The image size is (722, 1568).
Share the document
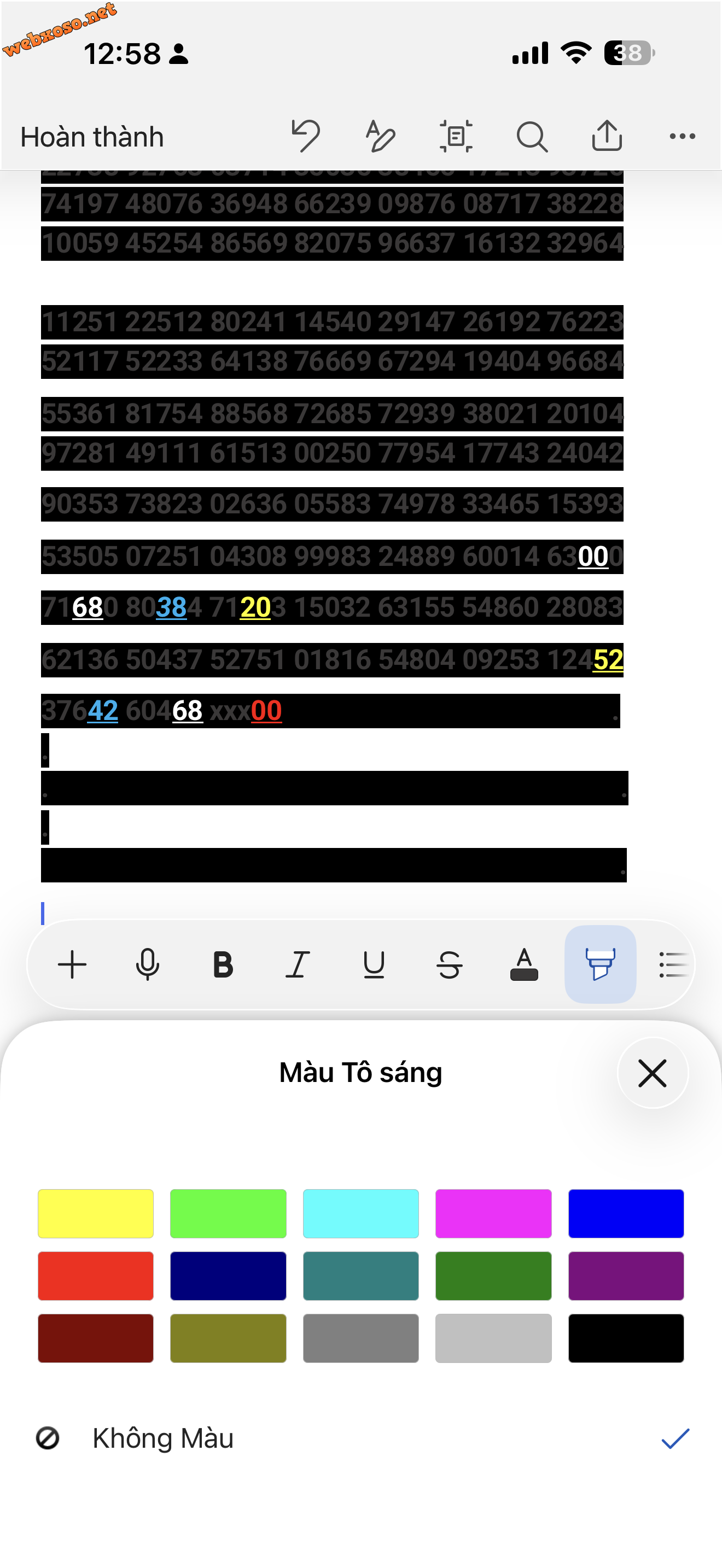pos(607,135)
